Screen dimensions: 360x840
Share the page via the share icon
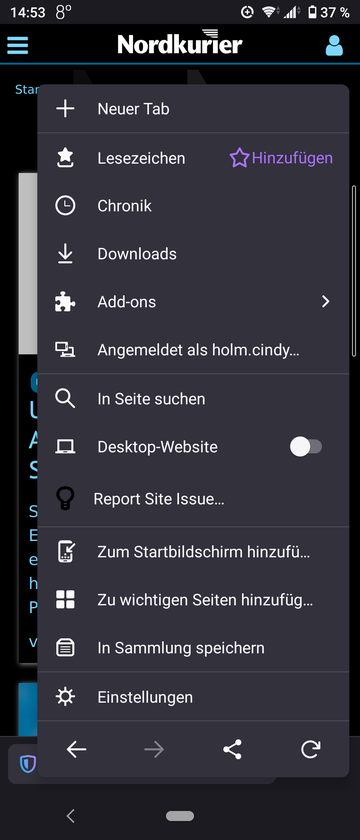[x=232, y=749]
